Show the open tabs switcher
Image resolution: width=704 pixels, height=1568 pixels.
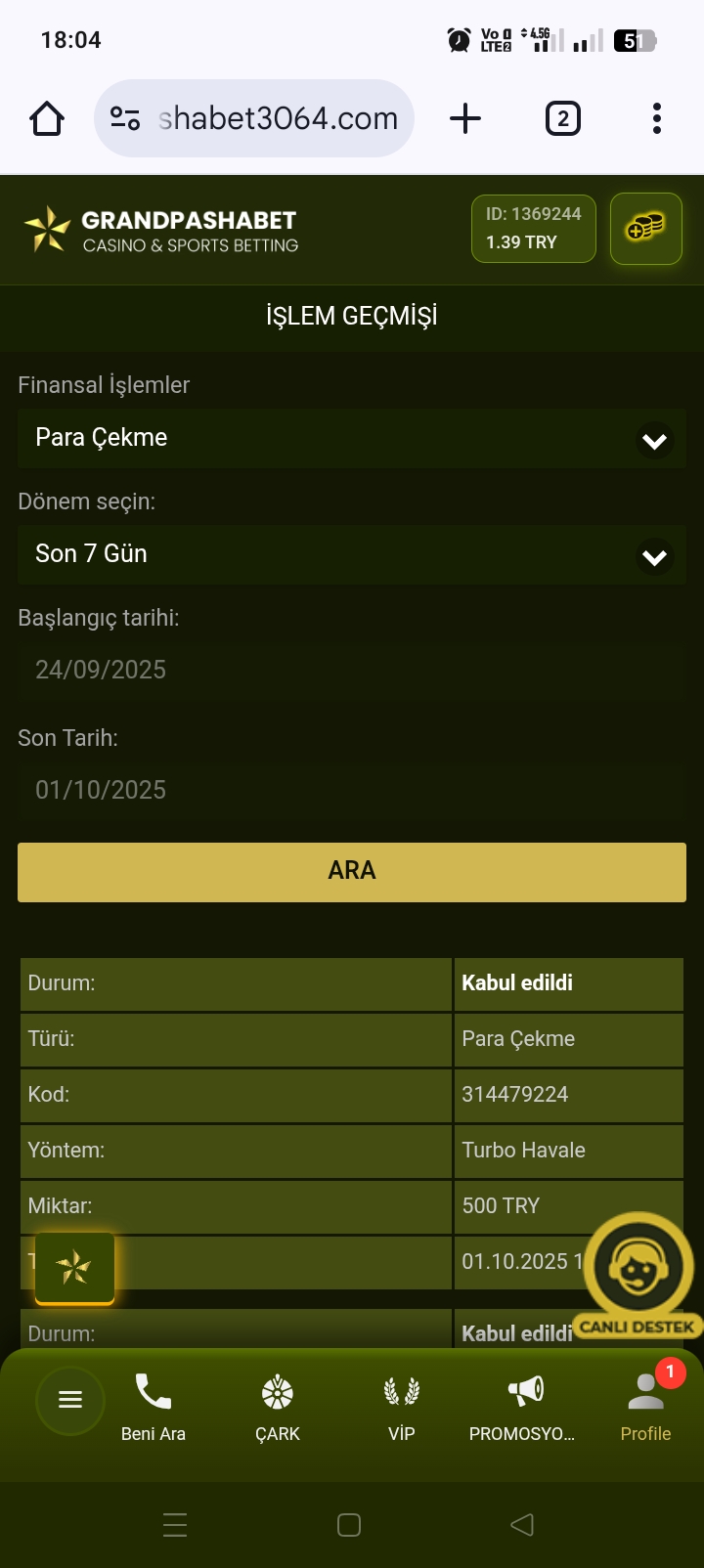pyautogui.click(x=562, y=119)
